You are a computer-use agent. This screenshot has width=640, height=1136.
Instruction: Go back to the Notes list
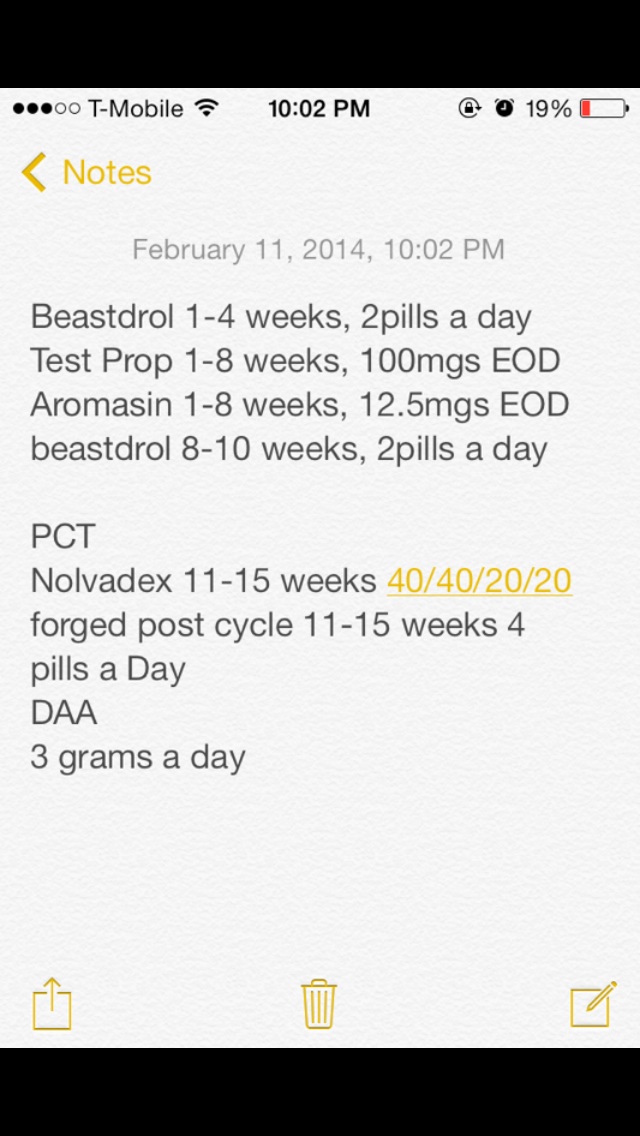click(x=86, y=172)
